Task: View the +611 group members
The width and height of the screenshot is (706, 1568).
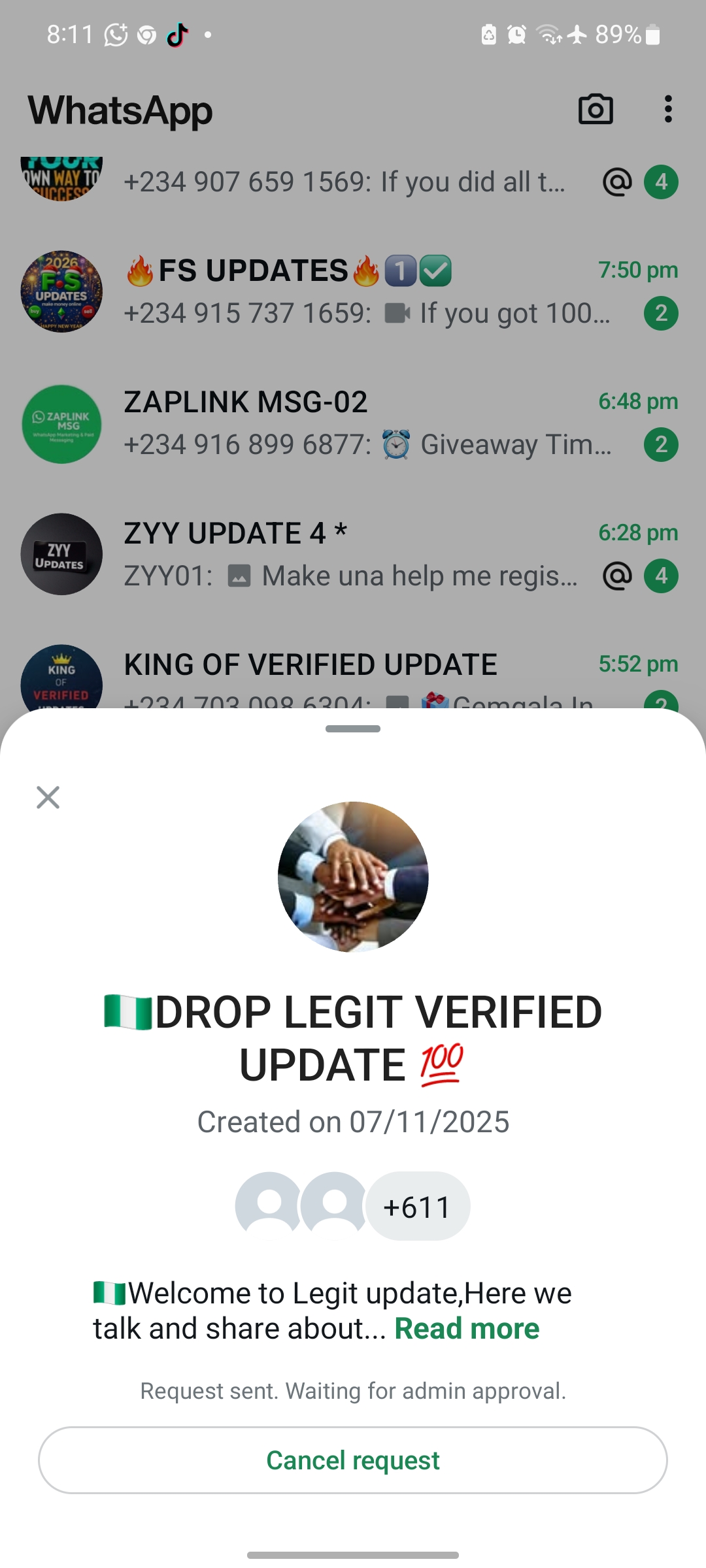Action: coord(417,1207)
